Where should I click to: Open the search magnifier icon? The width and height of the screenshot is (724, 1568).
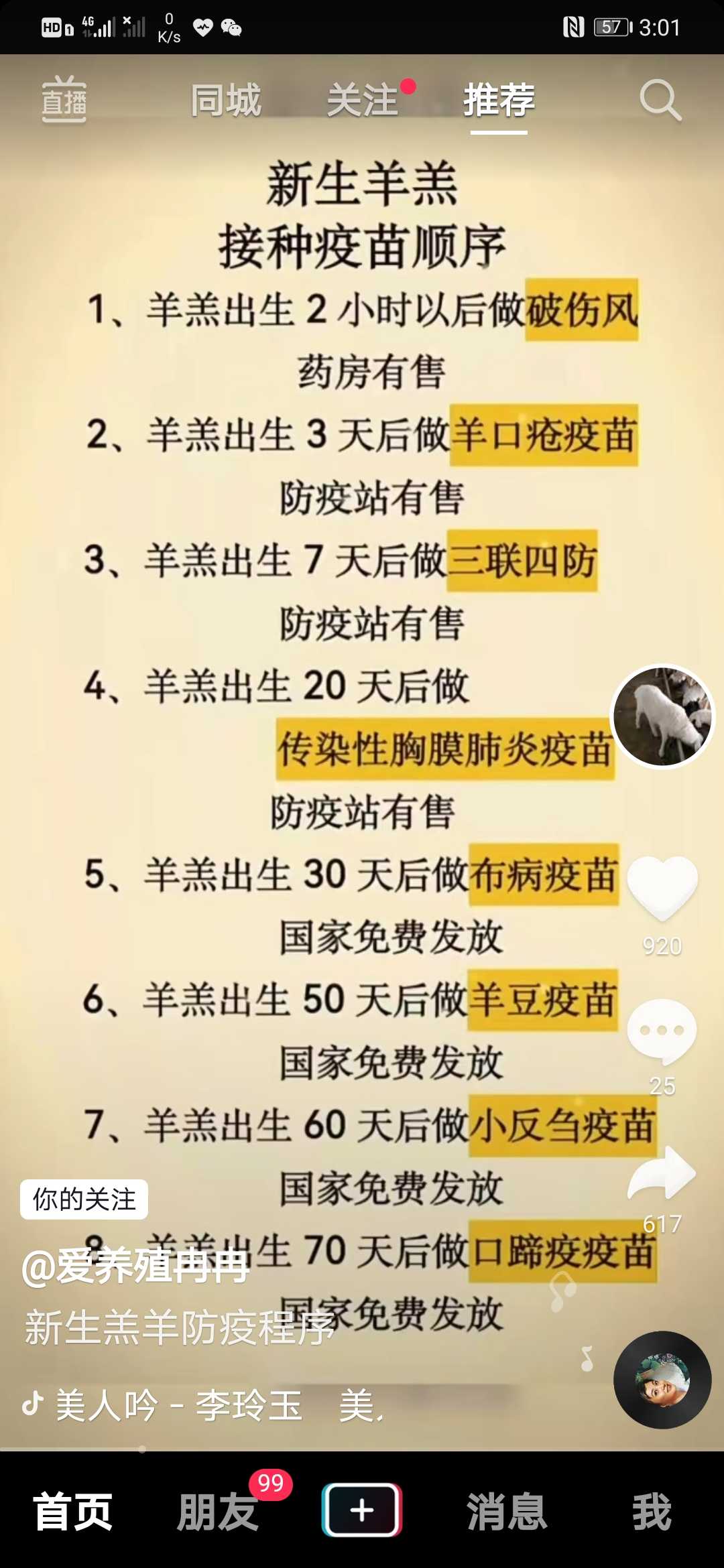click(x=660, y=101)
